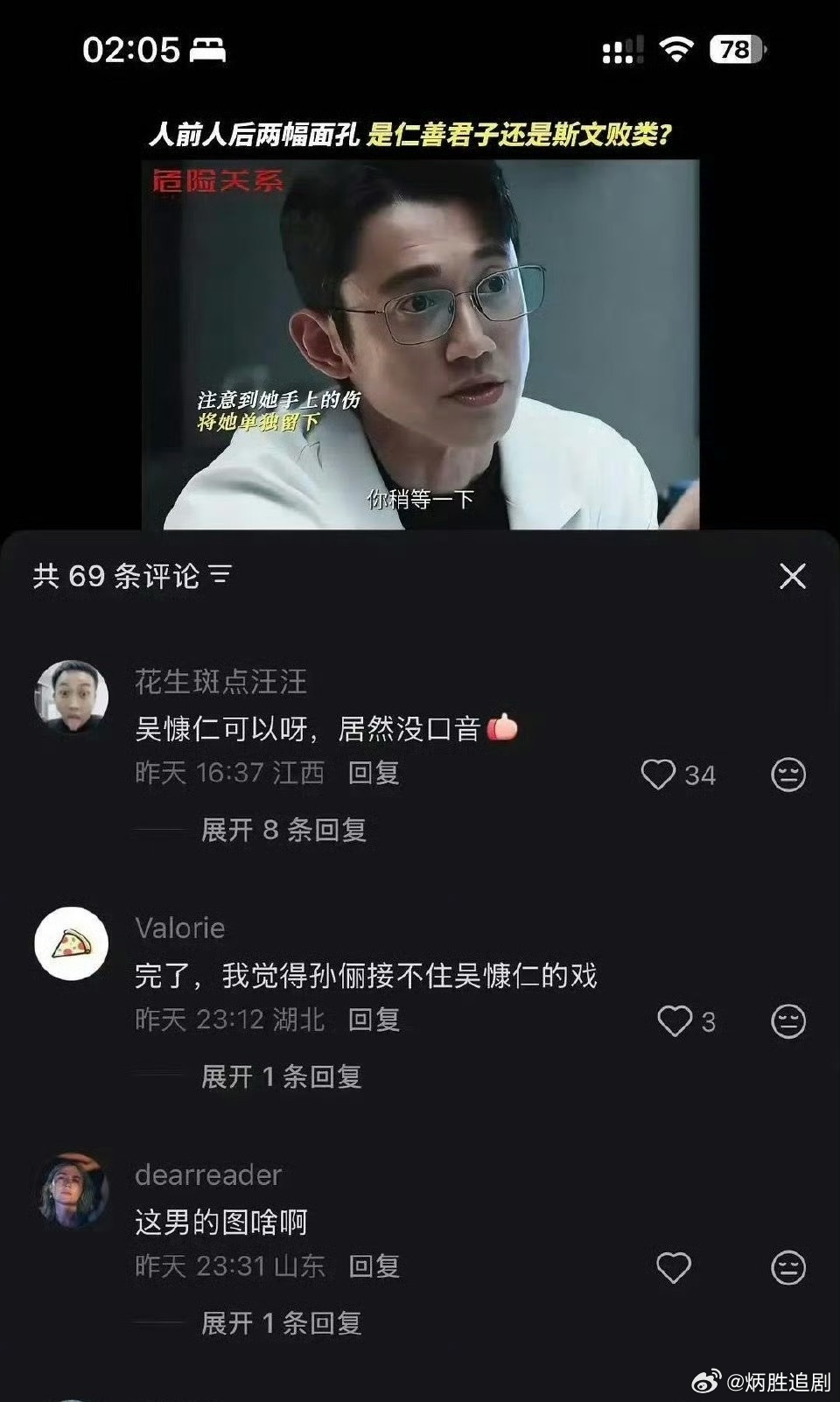Viewport: 840px width, 1402px height.
Task: Open the emoji reaction icon on dearreader's comment
Action: pos(790,1265)
